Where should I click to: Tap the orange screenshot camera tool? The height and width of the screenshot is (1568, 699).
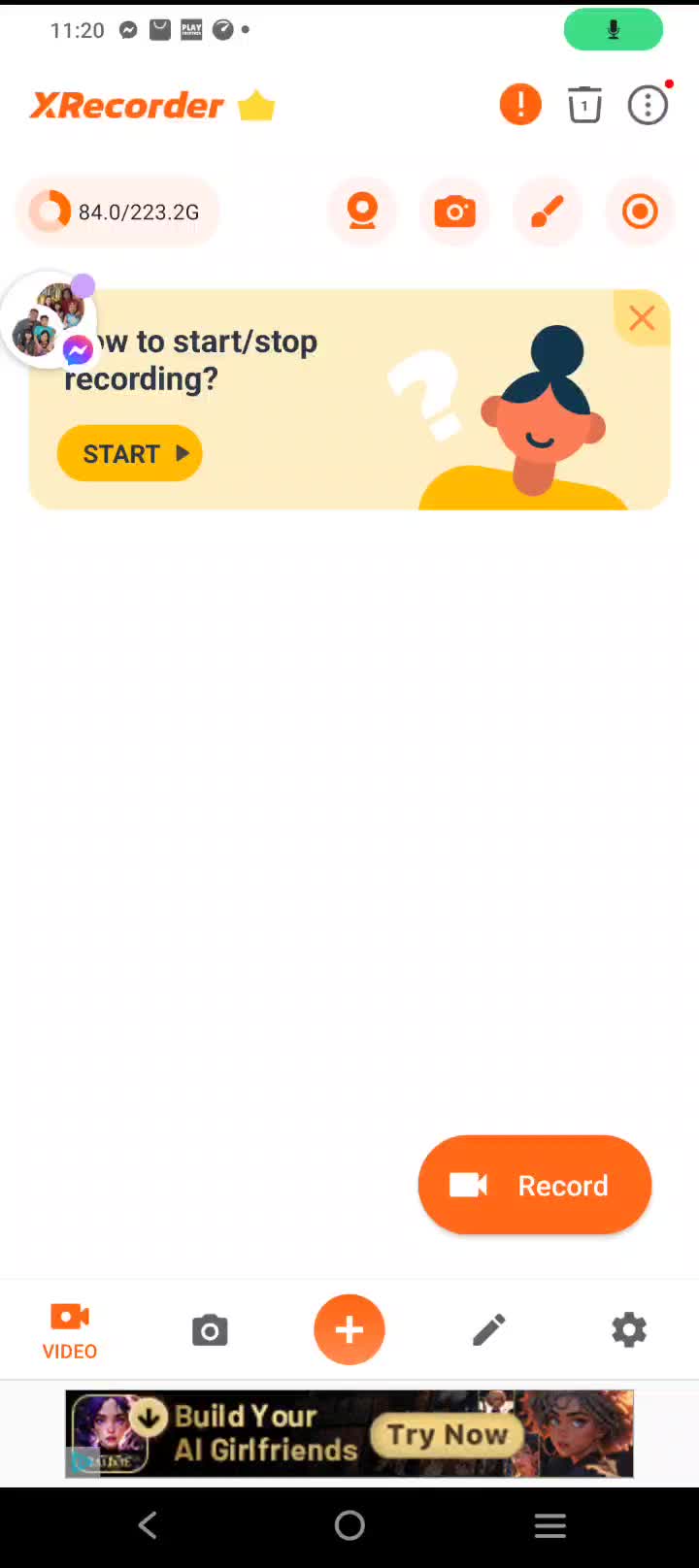pyautogui.click(x=454, y=212)
